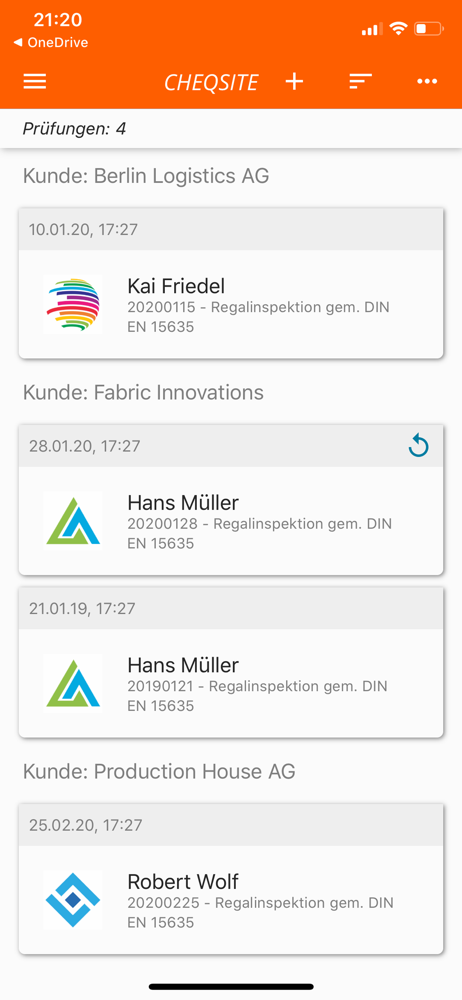Open the hamburger navigation menu
Screen dimensions: 462x1000
click(x=34, y=82)
